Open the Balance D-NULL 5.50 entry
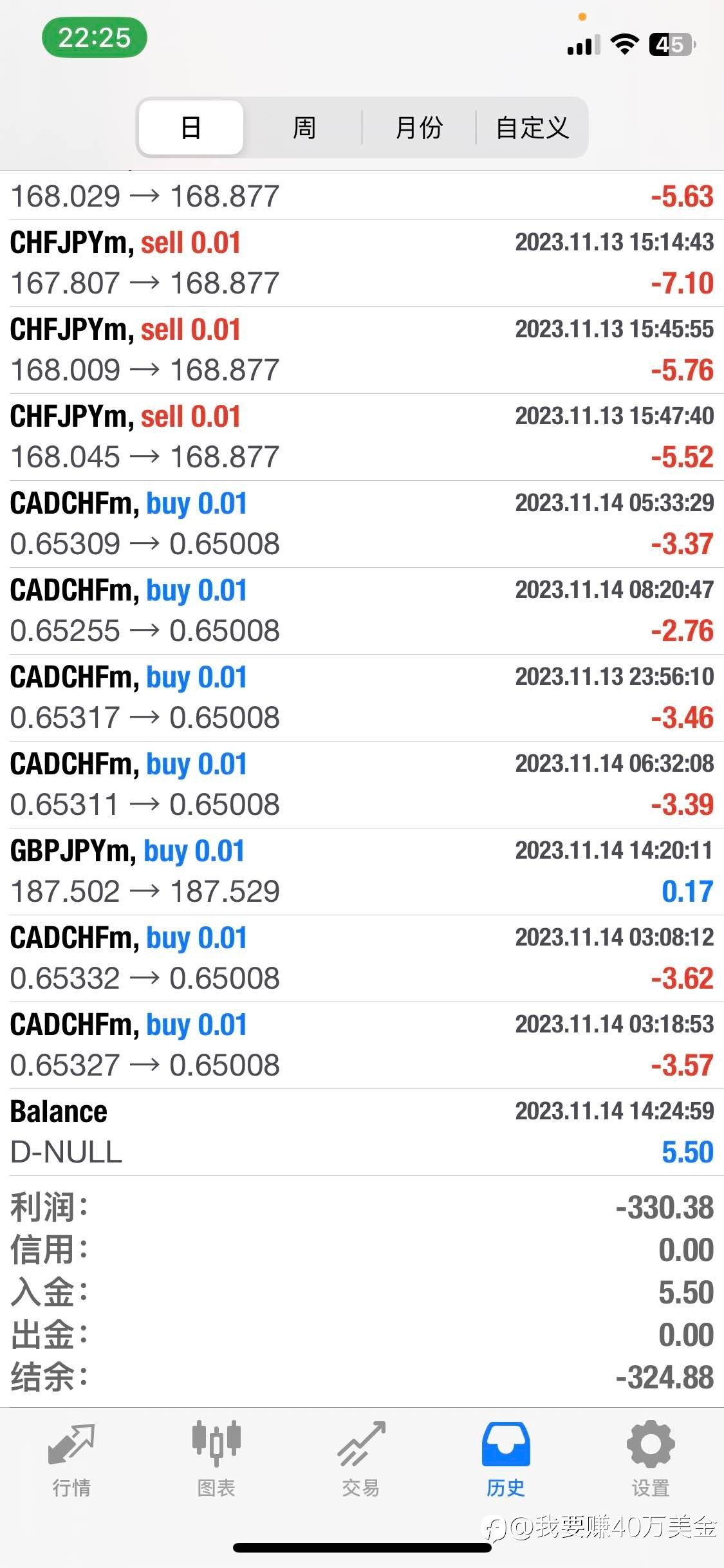Image resolution: width=724 pixels, height=1568 pixels. [x=362, y=1132]
